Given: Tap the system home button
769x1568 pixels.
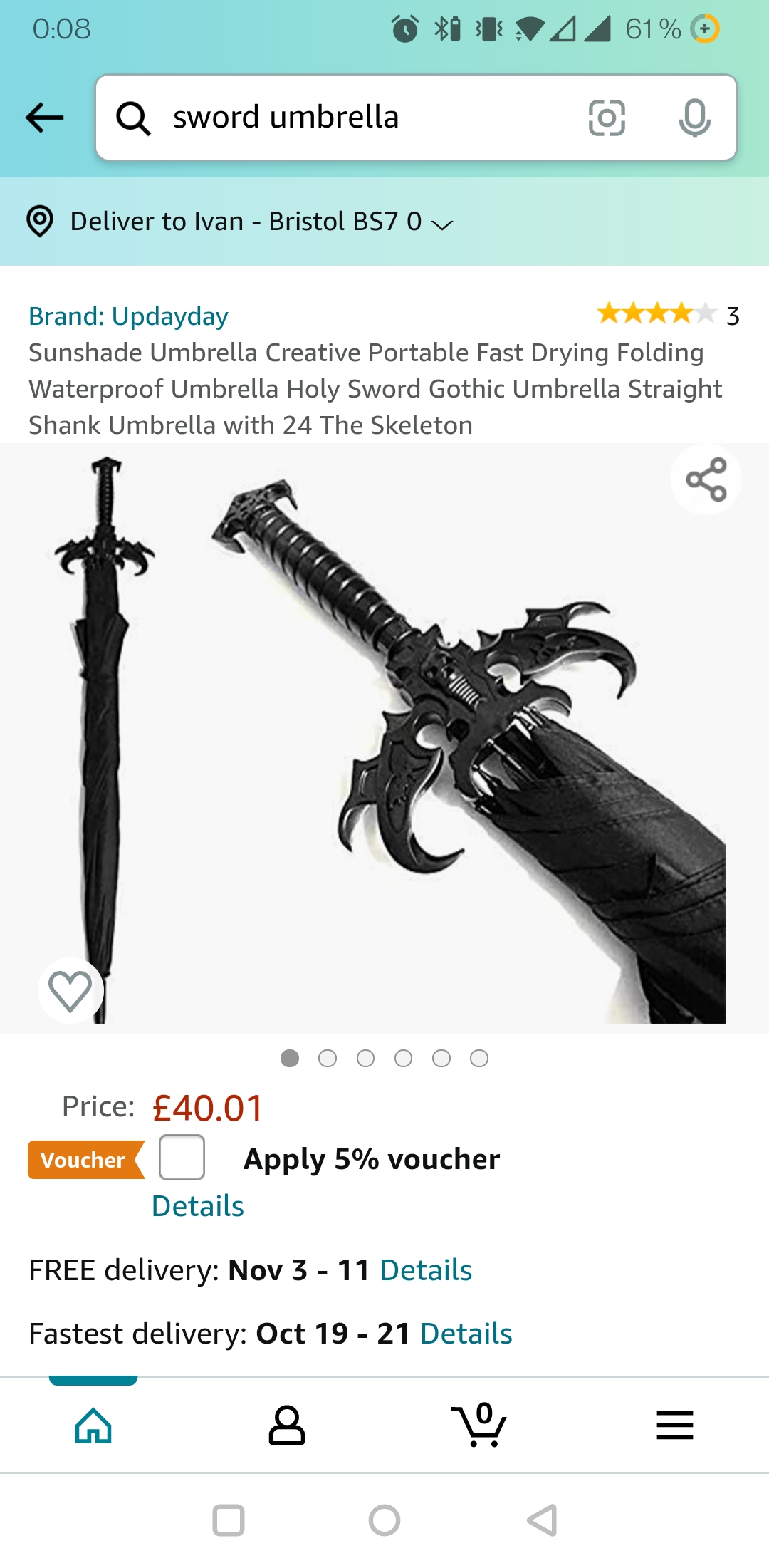Looking at the screenshot, I should 384,1520.
